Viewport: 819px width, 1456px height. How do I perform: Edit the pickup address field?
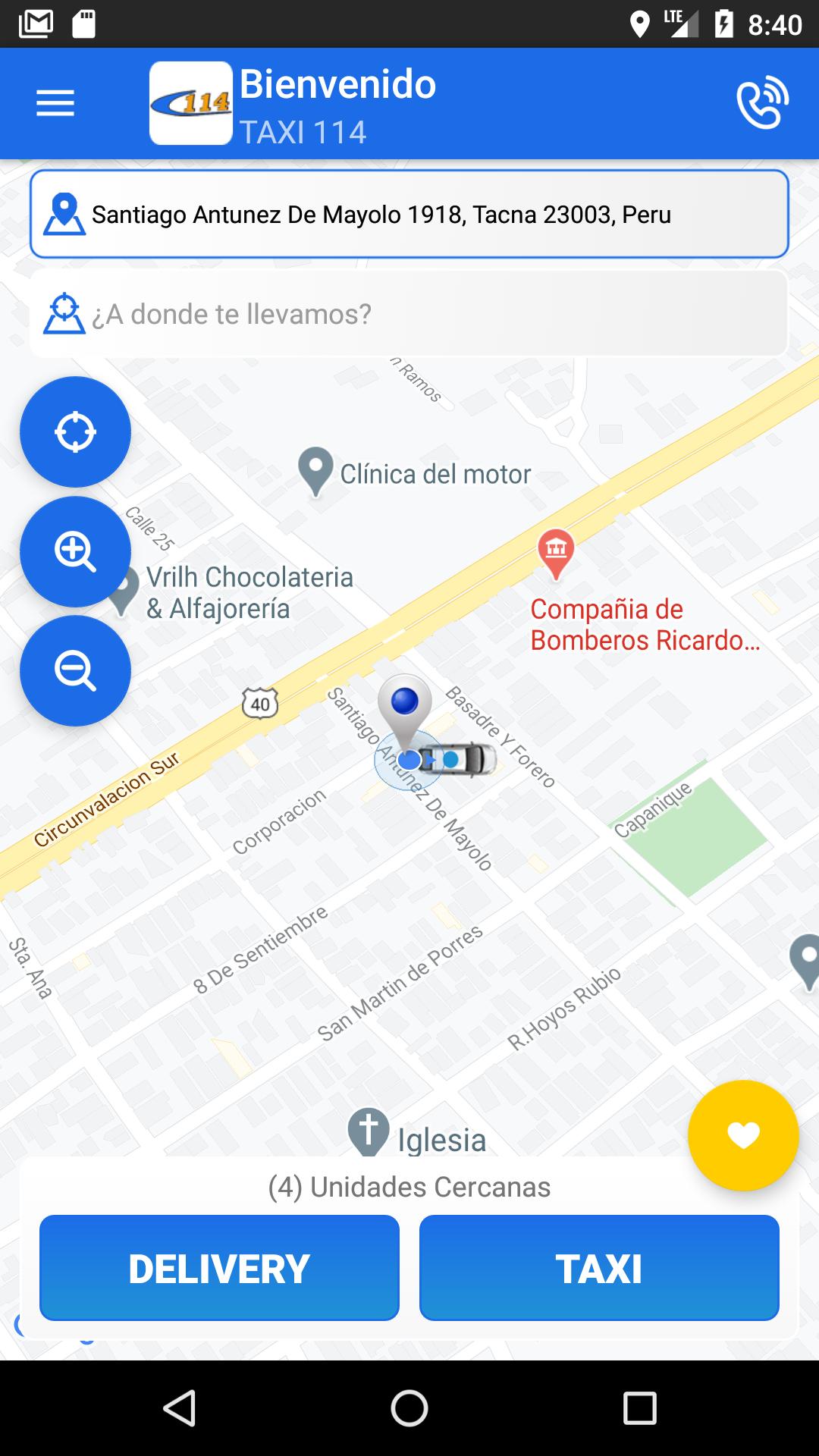pyautogui.click(x=409, y=215)
